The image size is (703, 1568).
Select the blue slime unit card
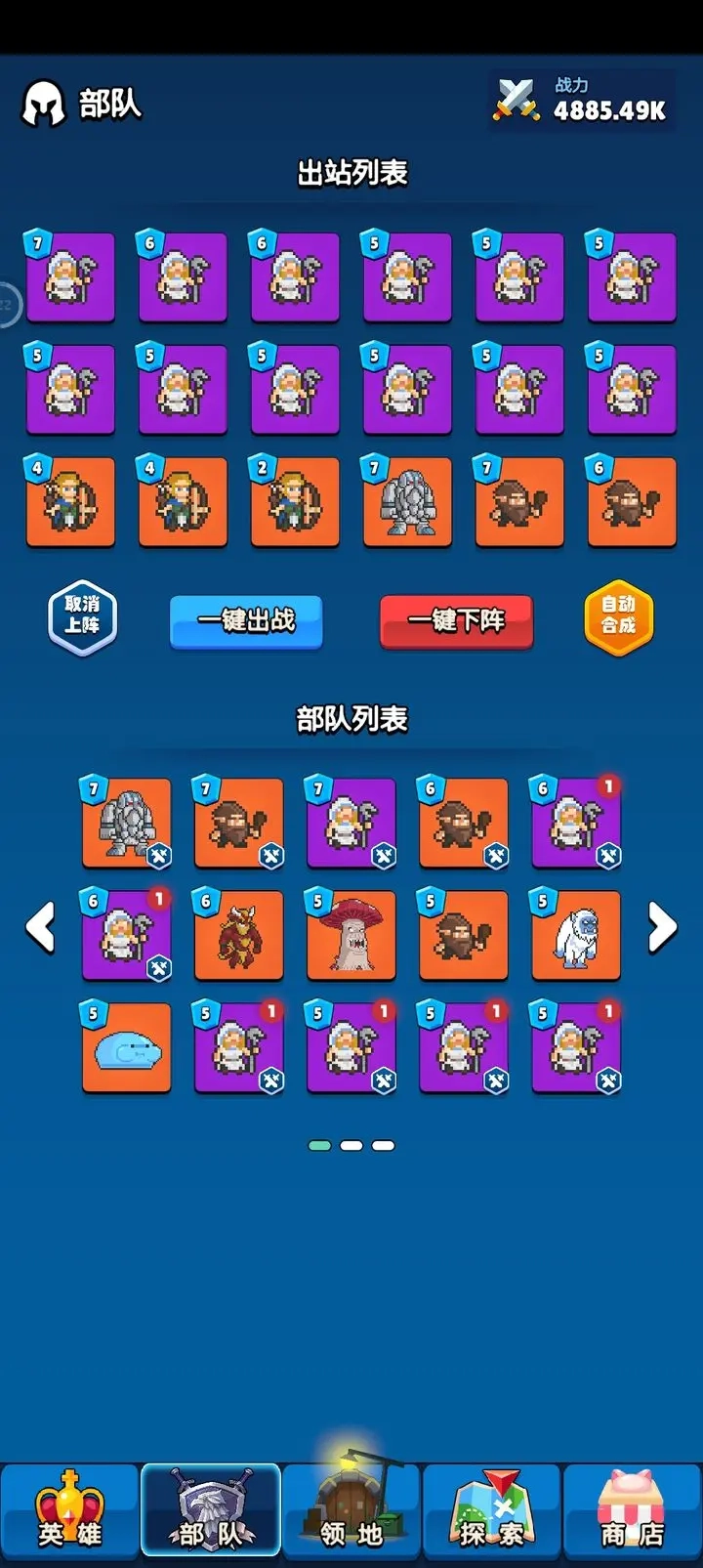click(126, 1047)
